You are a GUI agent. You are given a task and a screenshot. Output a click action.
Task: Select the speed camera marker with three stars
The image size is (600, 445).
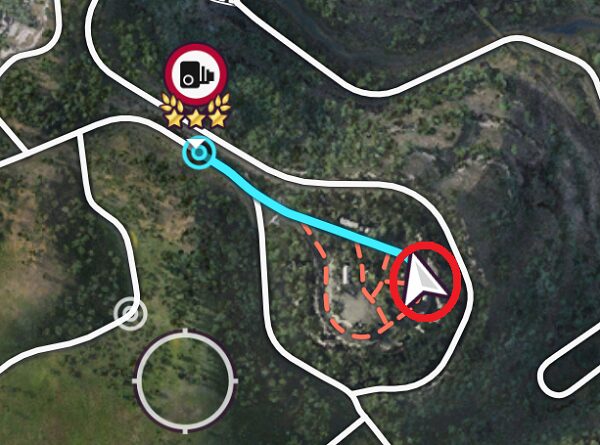pyautogui.click(x=196, y=75)
